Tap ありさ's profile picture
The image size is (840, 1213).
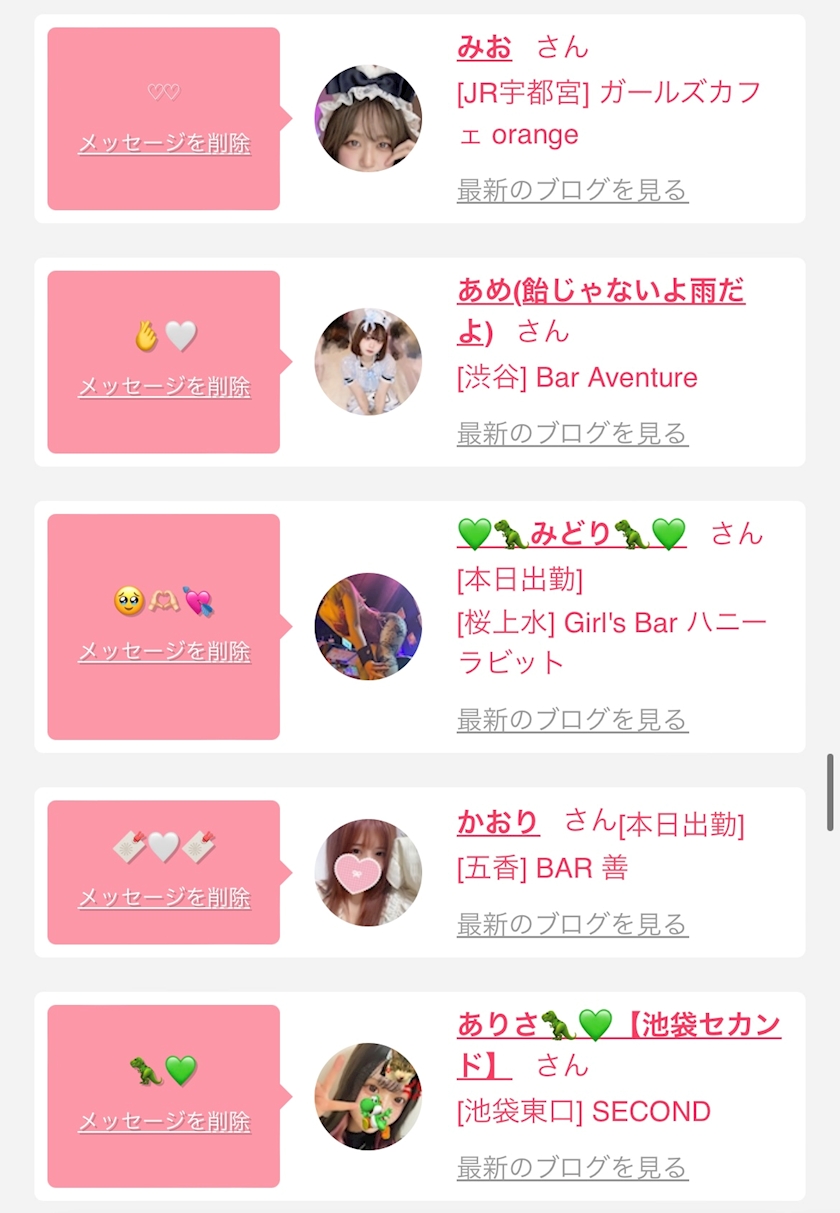(368, 1097)
